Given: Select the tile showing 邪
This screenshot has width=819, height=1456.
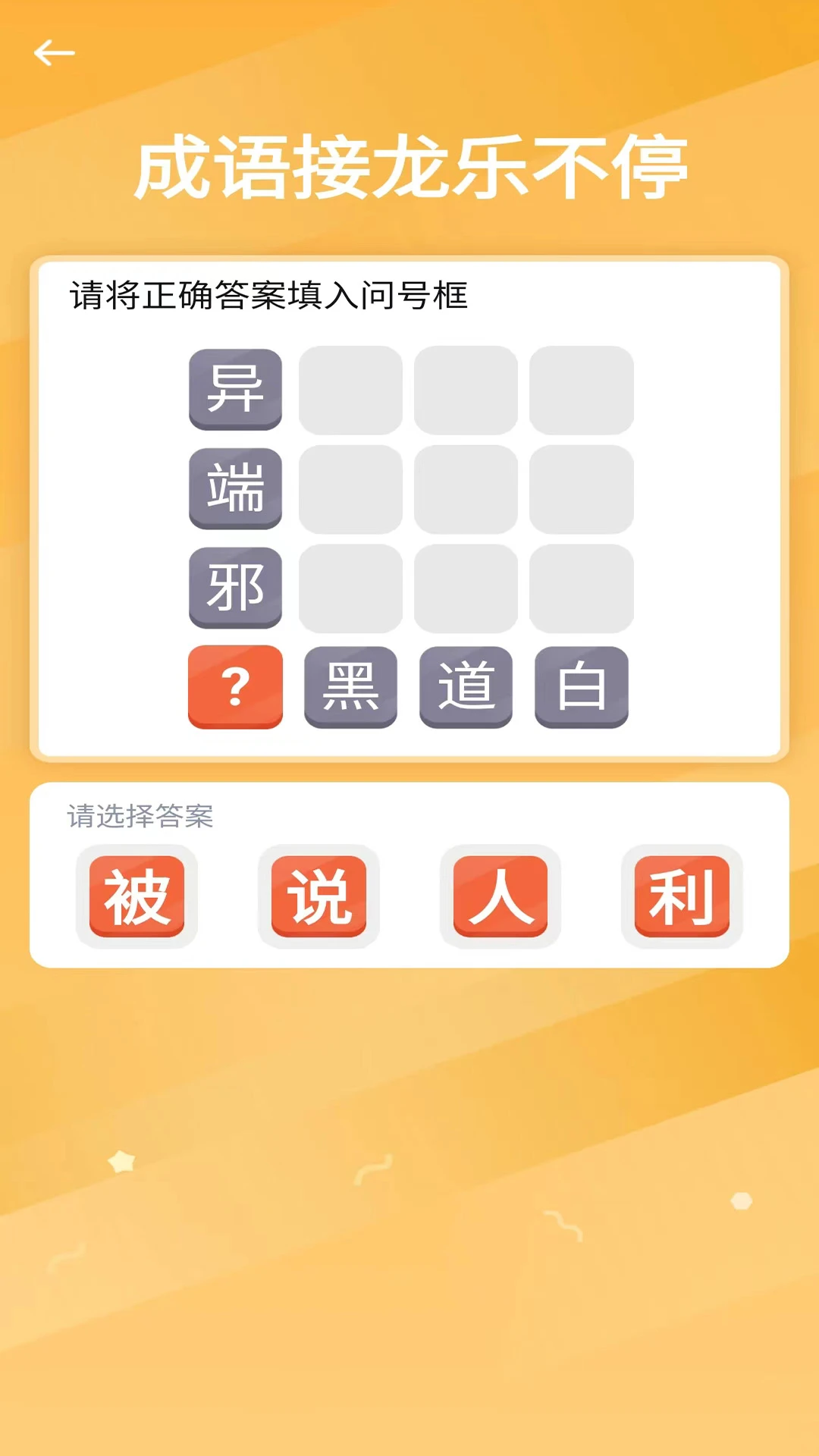Looking at the screenshot, I should pos(235,588).
